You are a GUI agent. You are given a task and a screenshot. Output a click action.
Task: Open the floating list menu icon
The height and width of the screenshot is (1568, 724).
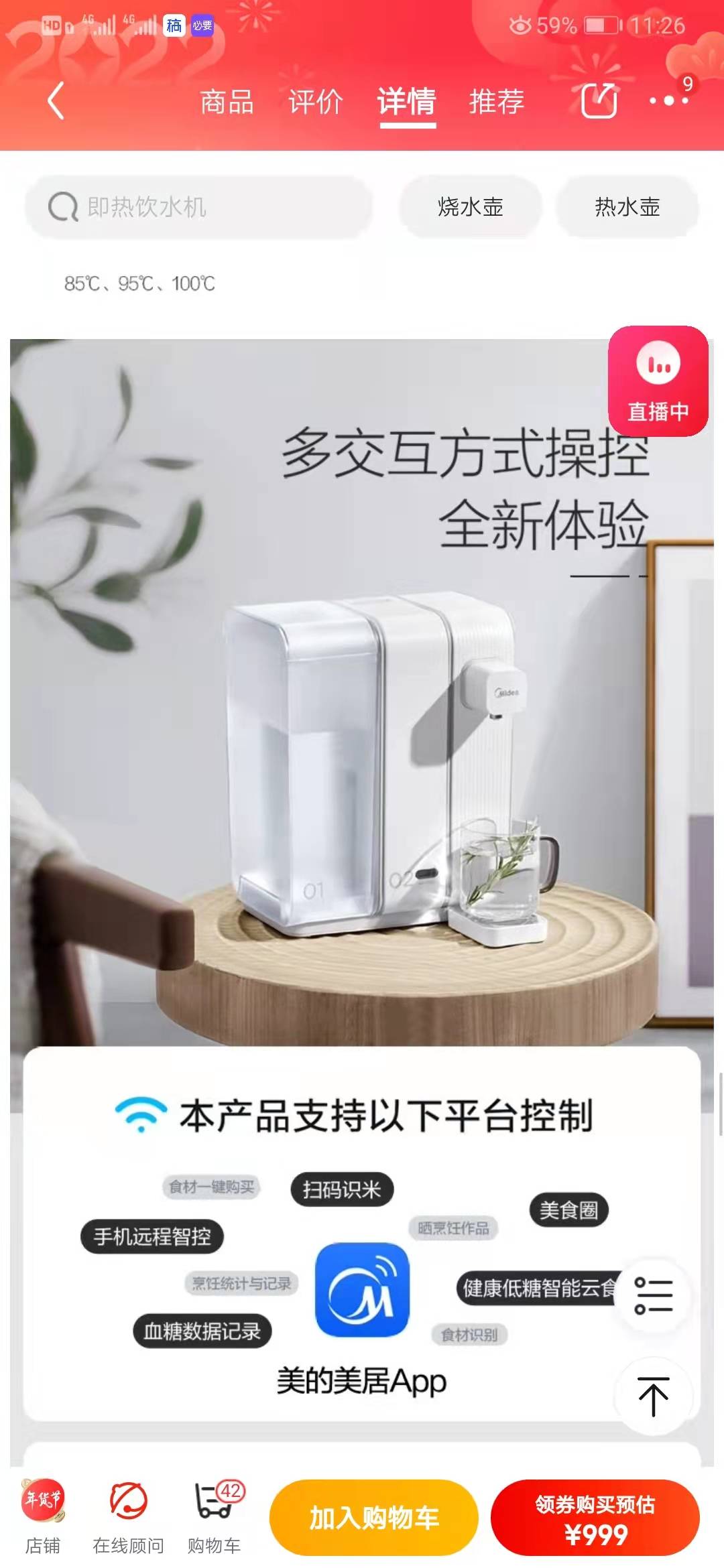pyautogui.click(x=653, y=1295)
